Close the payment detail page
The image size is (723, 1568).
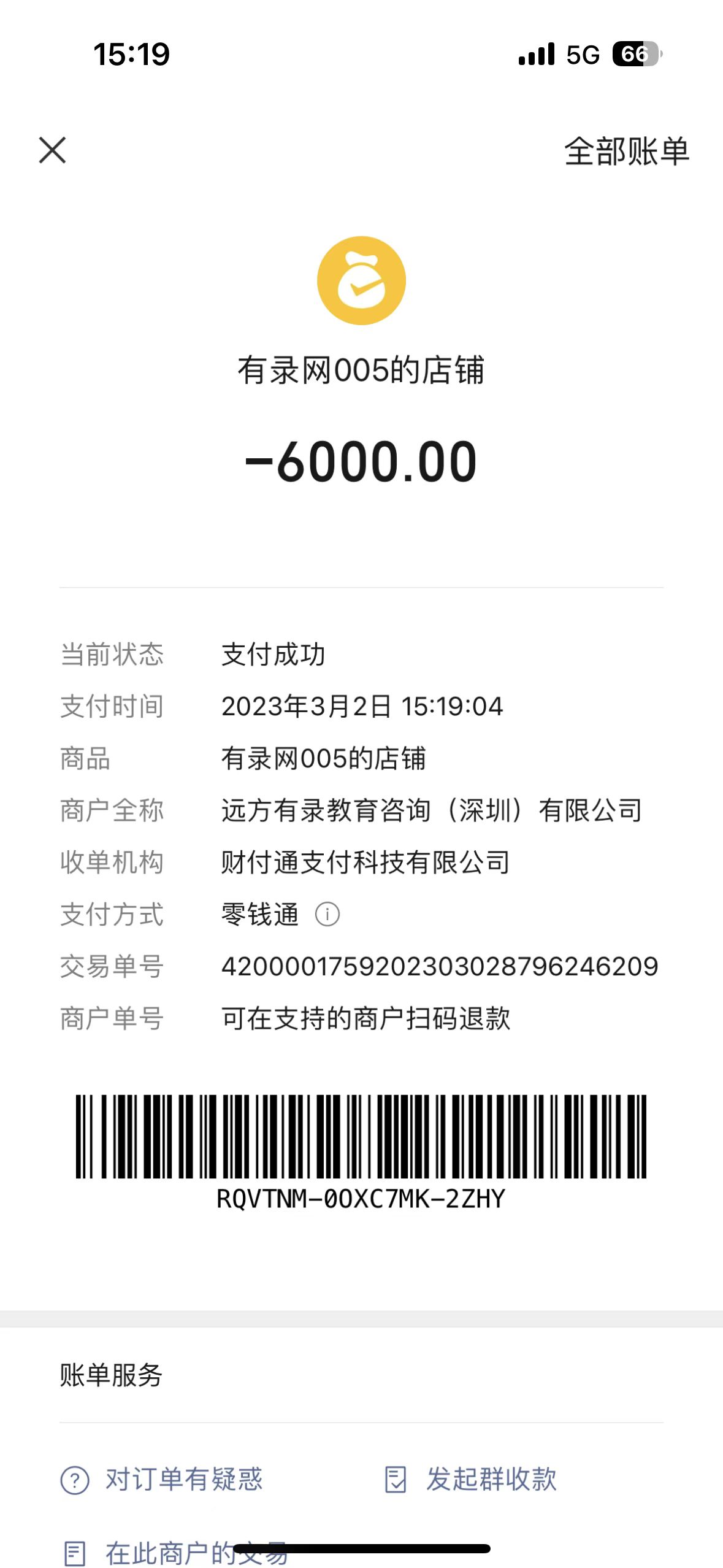pos(52,150)
